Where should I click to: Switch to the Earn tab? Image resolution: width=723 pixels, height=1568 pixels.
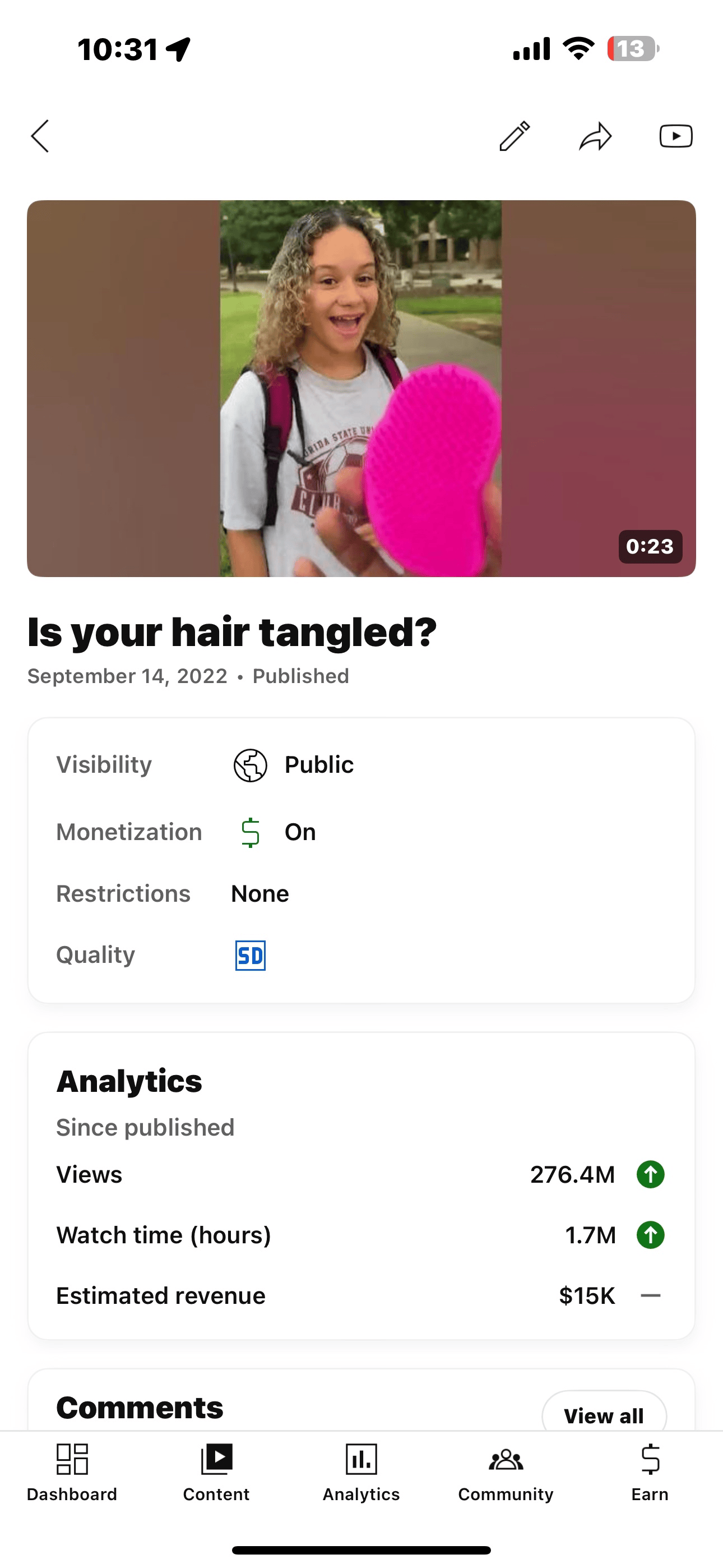click(x=650, y=1472)
